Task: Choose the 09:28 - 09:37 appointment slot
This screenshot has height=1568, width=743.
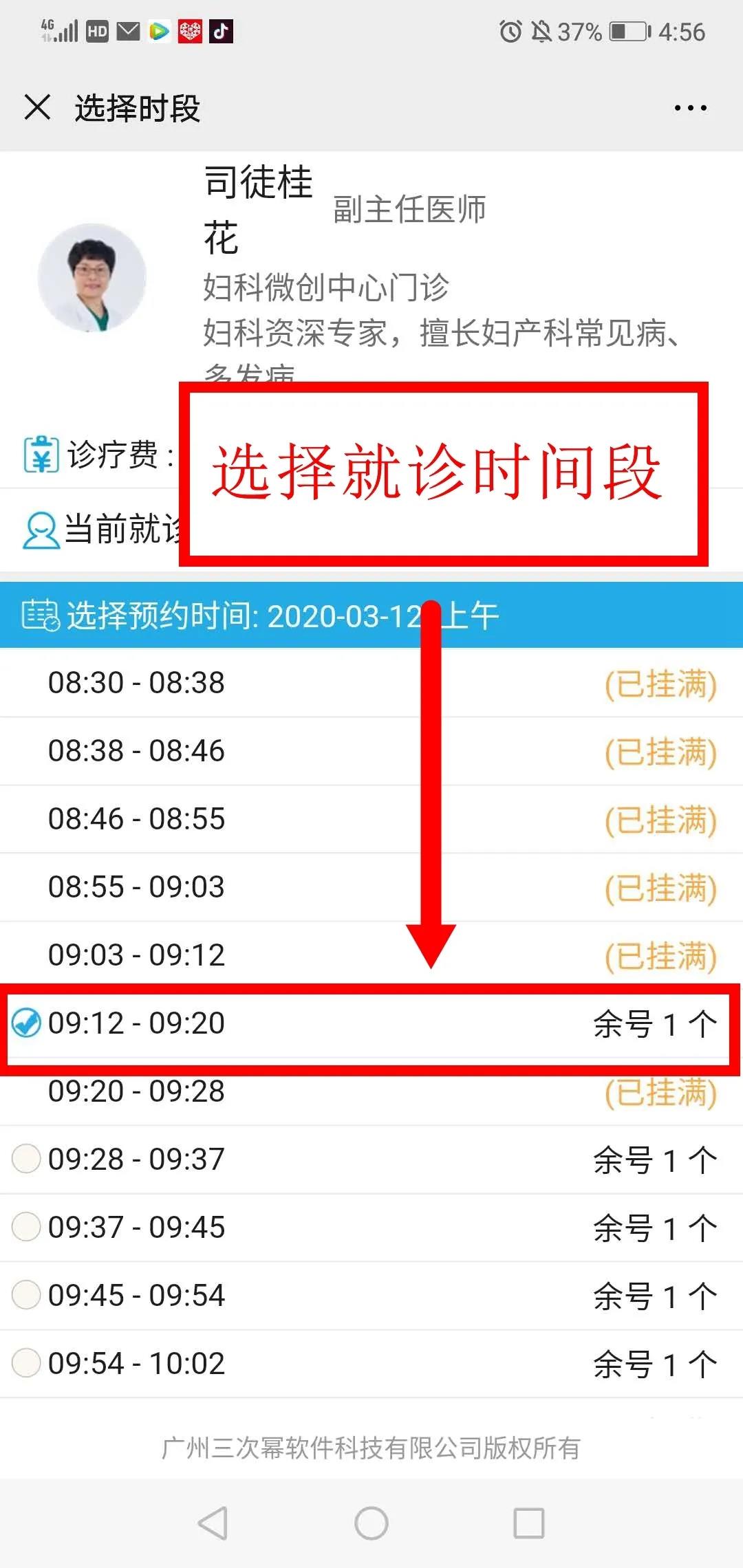Action: (26, 1159)
